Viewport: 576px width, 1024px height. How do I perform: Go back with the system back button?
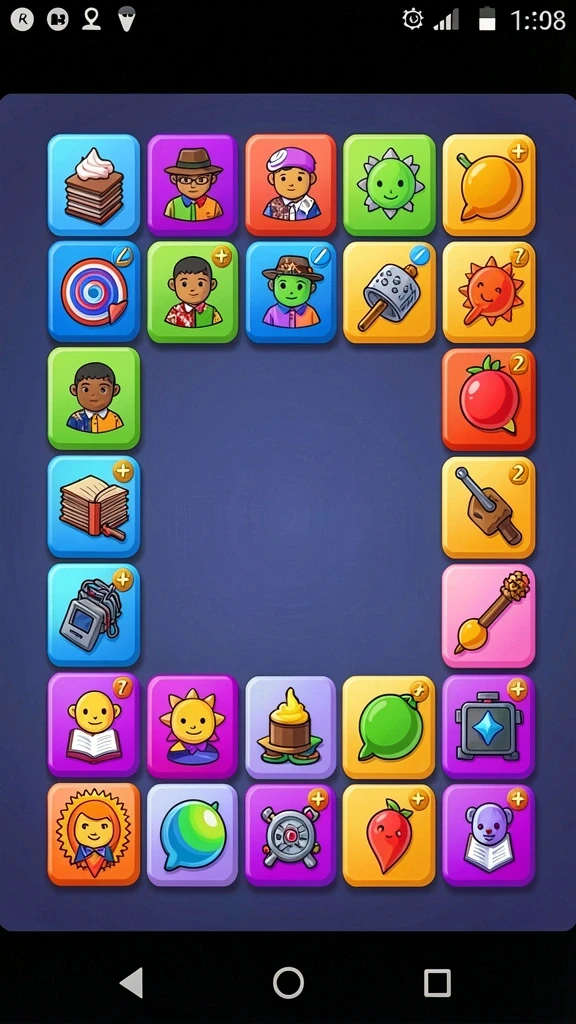(132, 982)
